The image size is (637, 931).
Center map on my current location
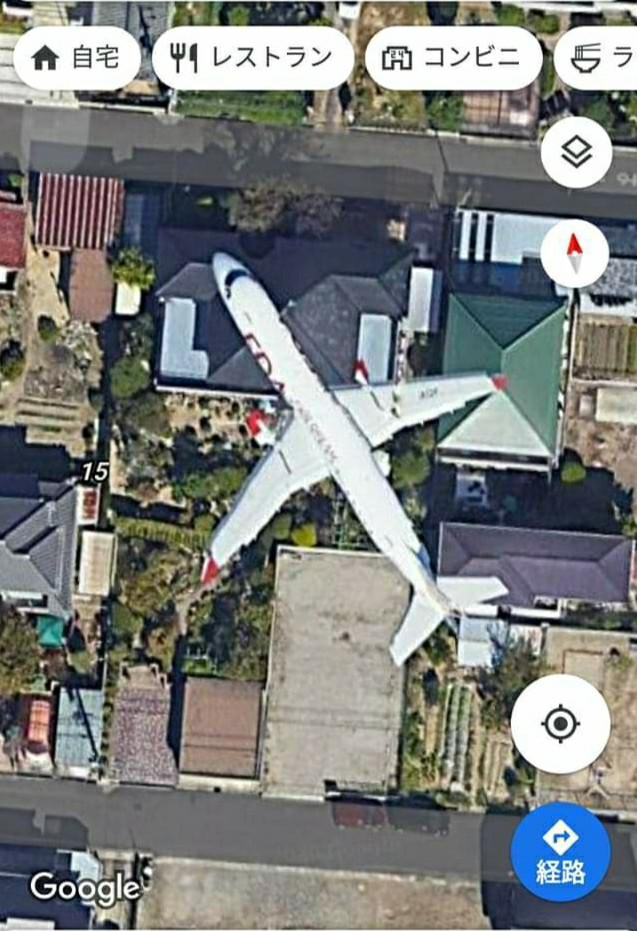(560, 723)
